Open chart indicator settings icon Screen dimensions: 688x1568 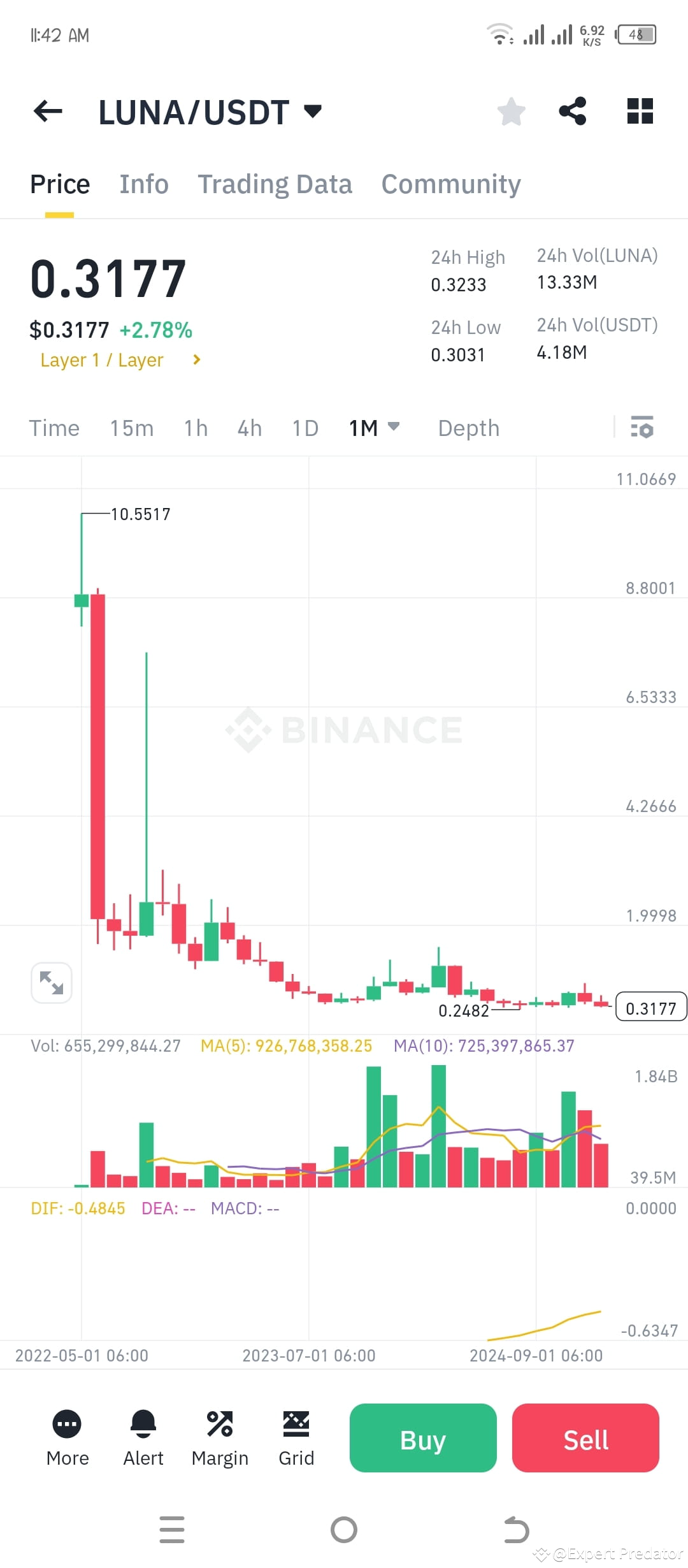(x=642, y=428)
